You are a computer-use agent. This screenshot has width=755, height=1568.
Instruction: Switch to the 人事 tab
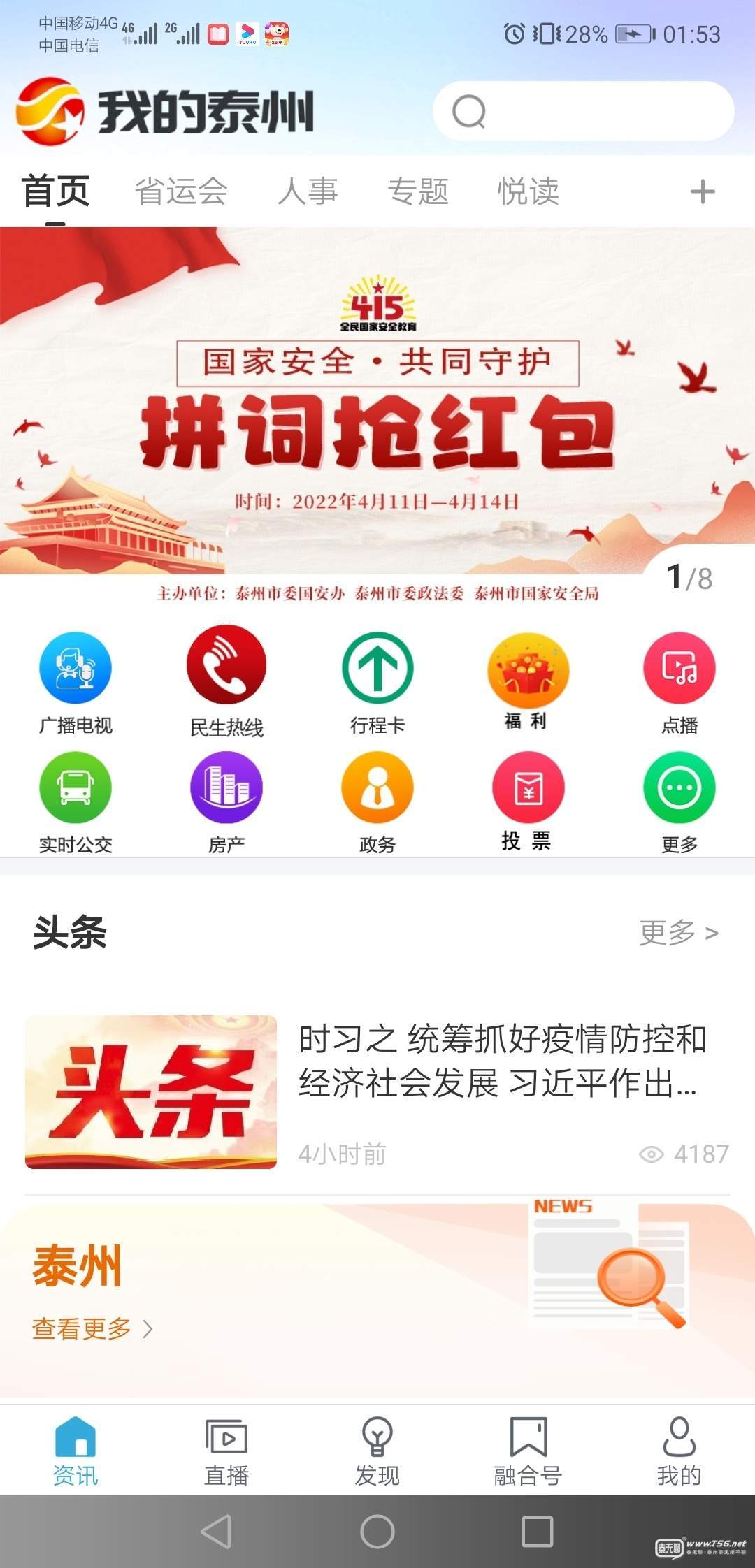click(x=308, y=191)
